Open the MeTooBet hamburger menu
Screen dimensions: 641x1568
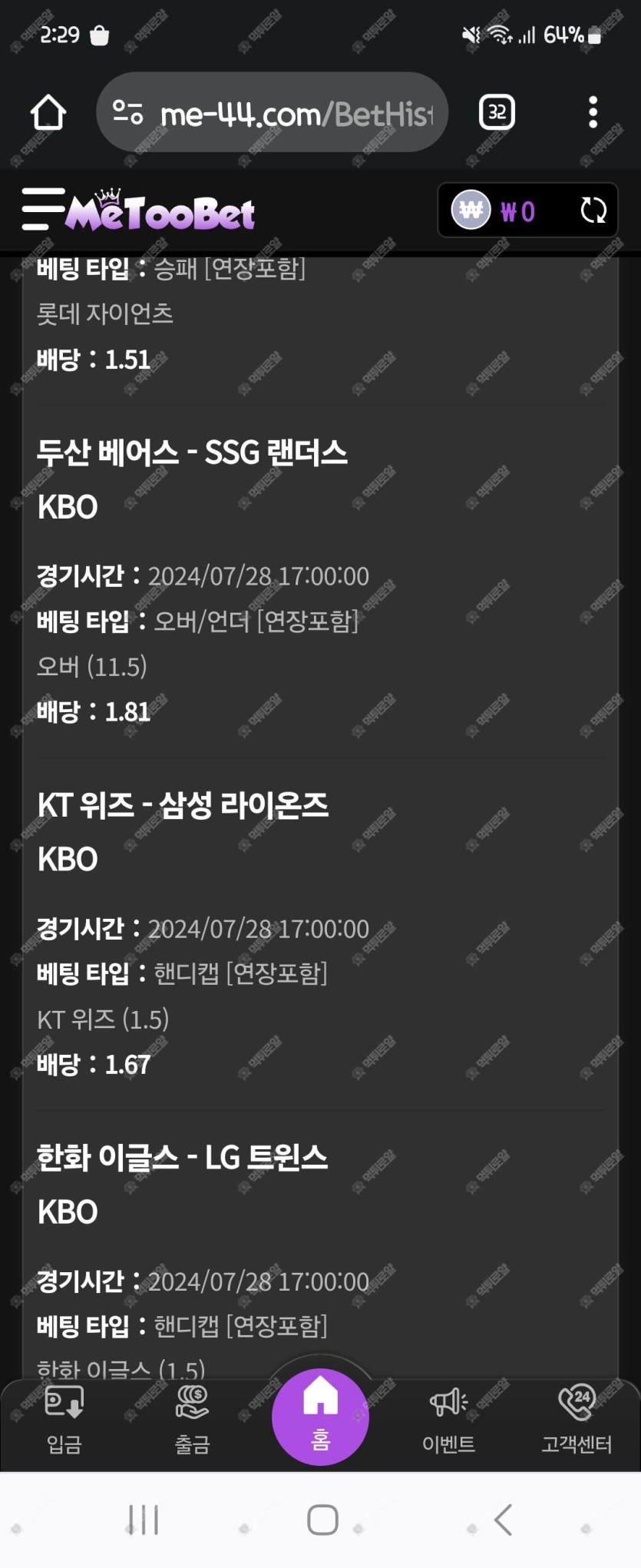pyautogui.click(x=41, y=209)
